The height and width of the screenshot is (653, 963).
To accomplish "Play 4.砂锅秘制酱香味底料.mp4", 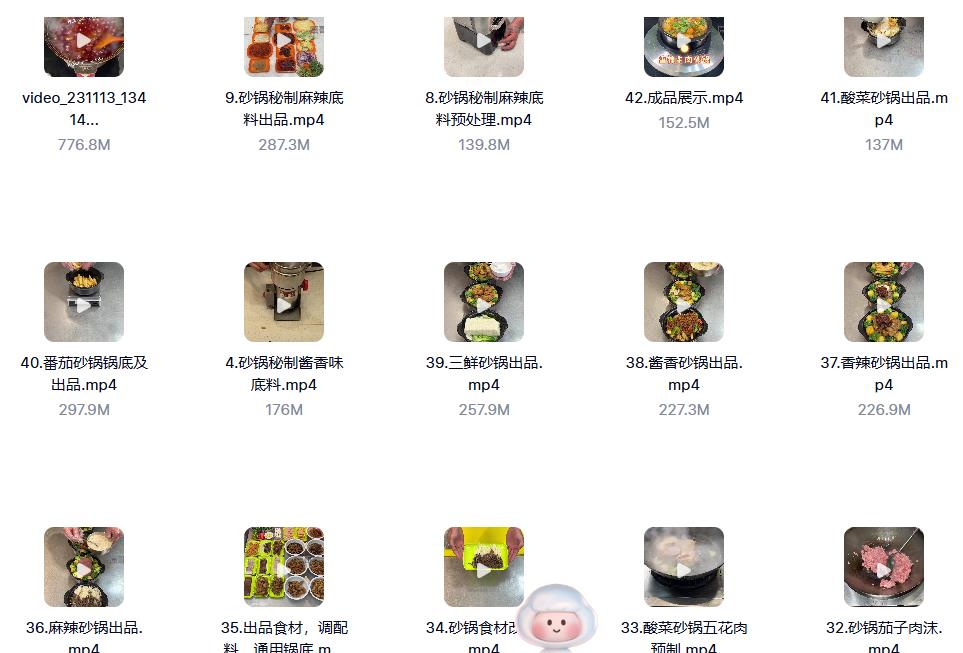I will 284,302.
